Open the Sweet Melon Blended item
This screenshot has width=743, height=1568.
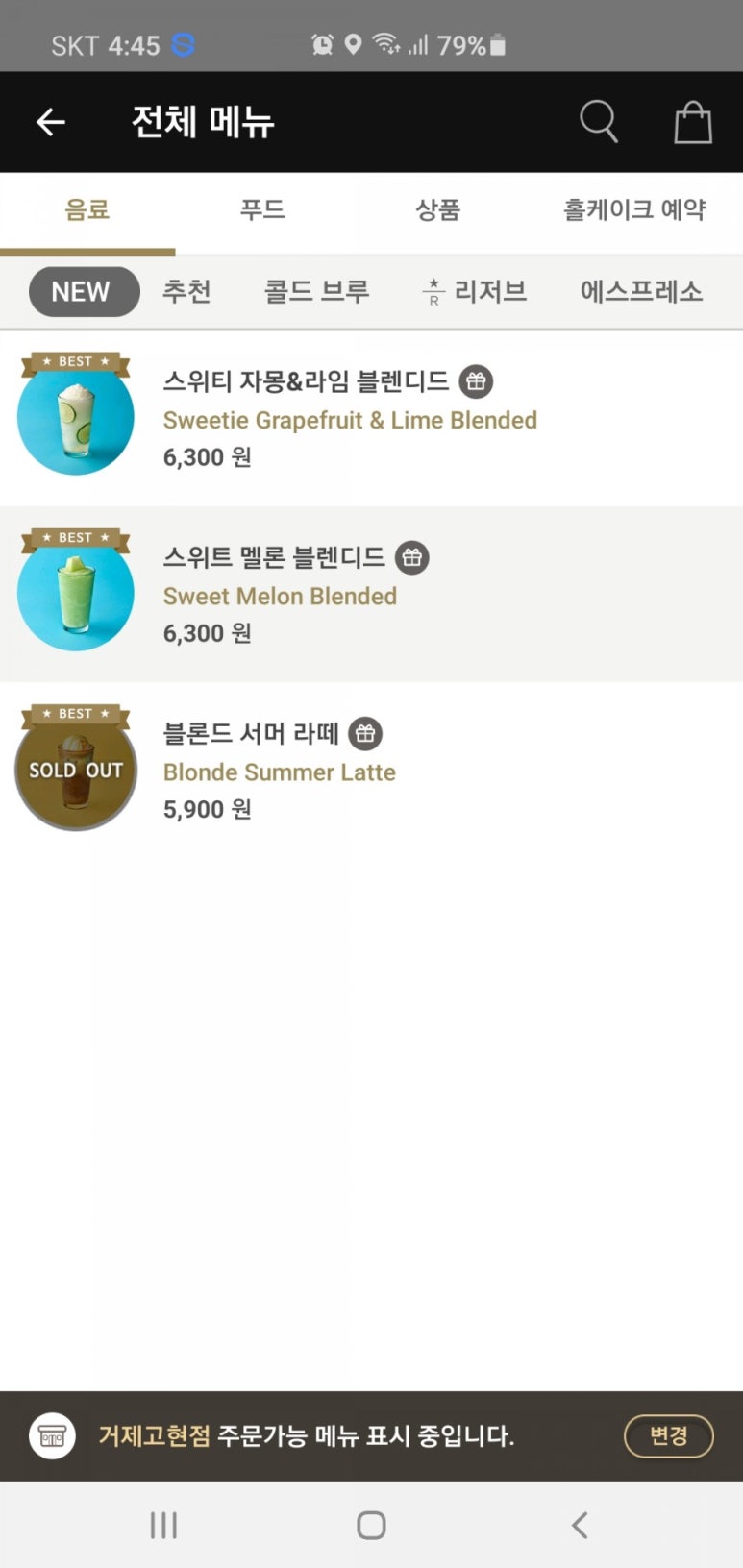click(x=280, y=596)
